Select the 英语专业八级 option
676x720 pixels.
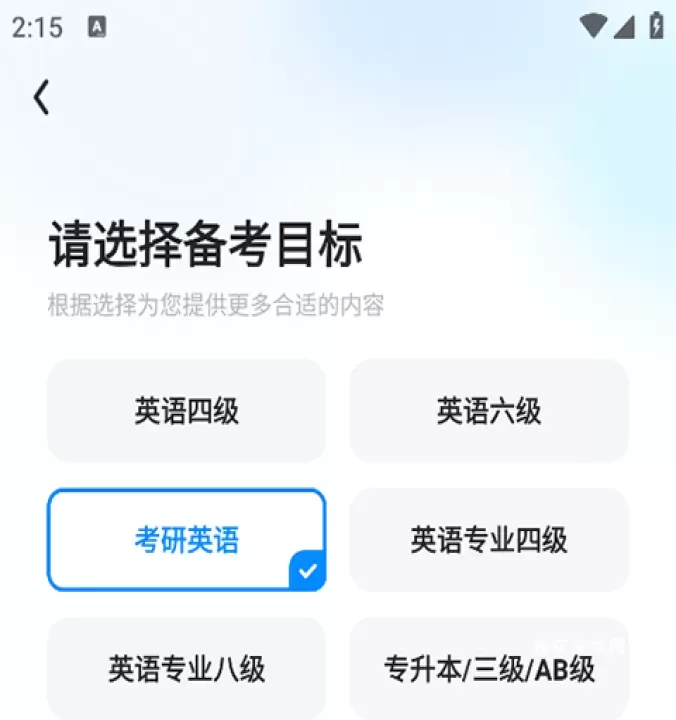tap(186, 668)
